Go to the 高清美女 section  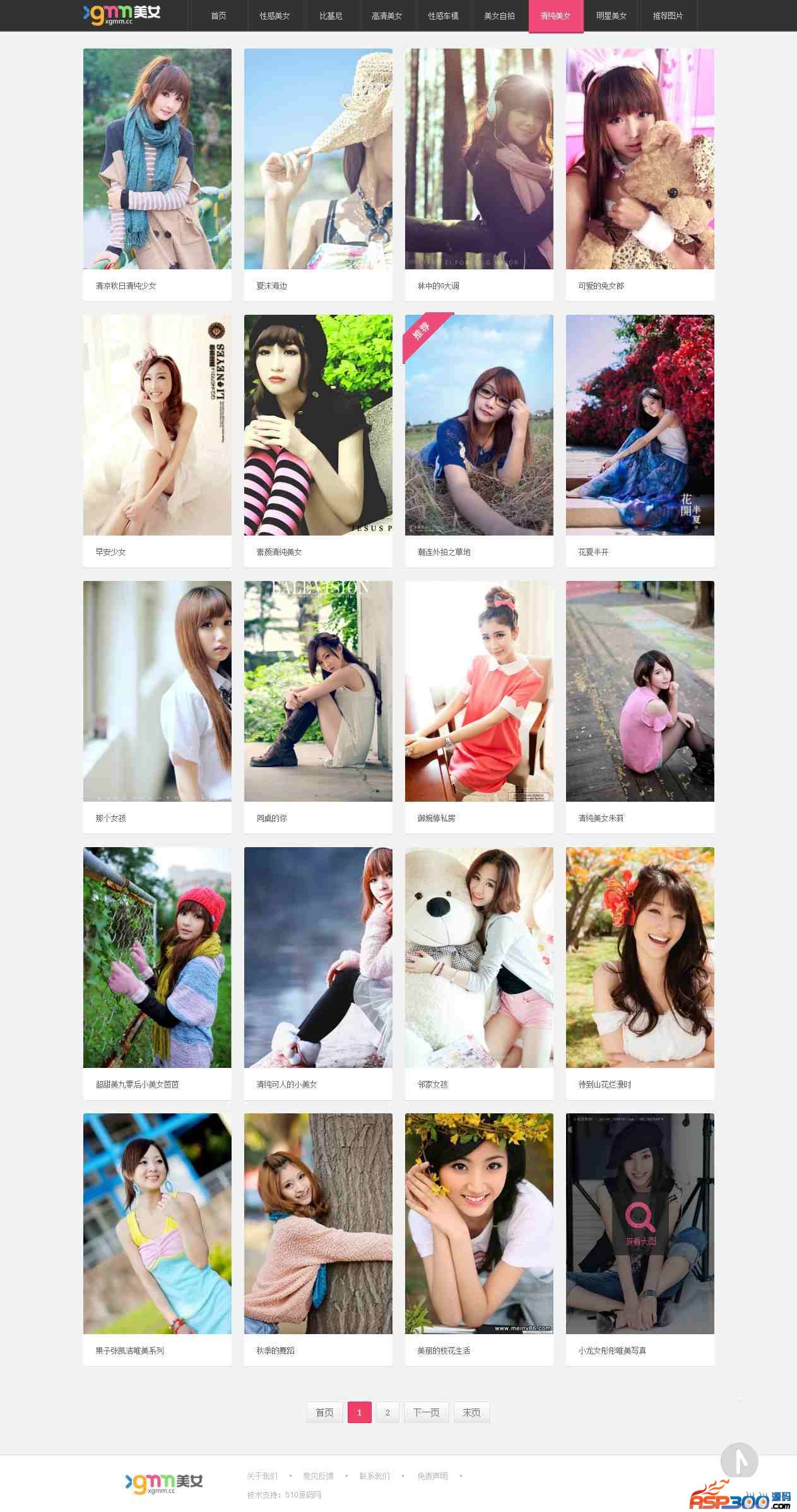pos(387,16)
